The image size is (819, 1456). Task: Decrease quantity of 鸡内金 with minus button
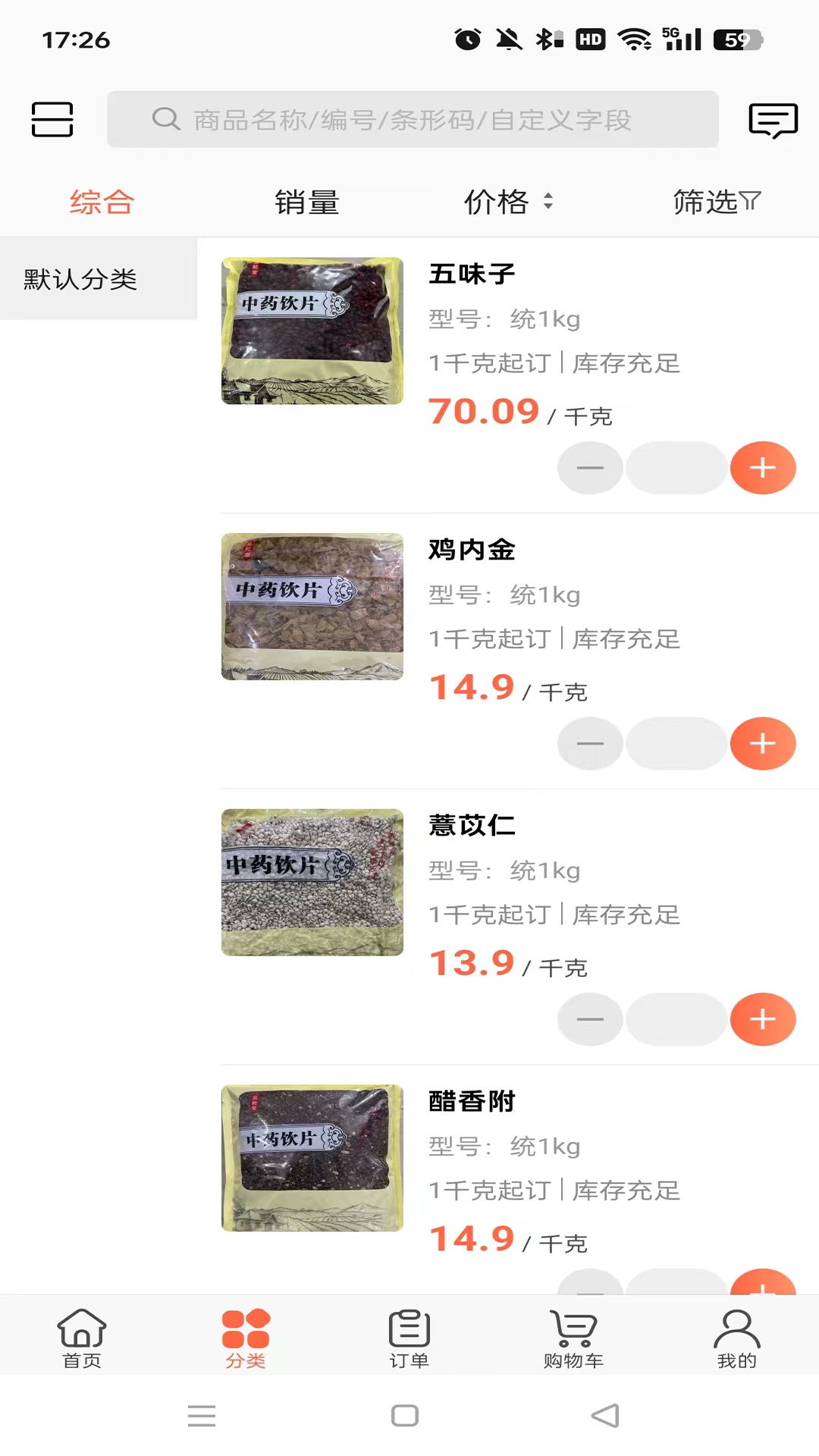click(x=590, y=744)
